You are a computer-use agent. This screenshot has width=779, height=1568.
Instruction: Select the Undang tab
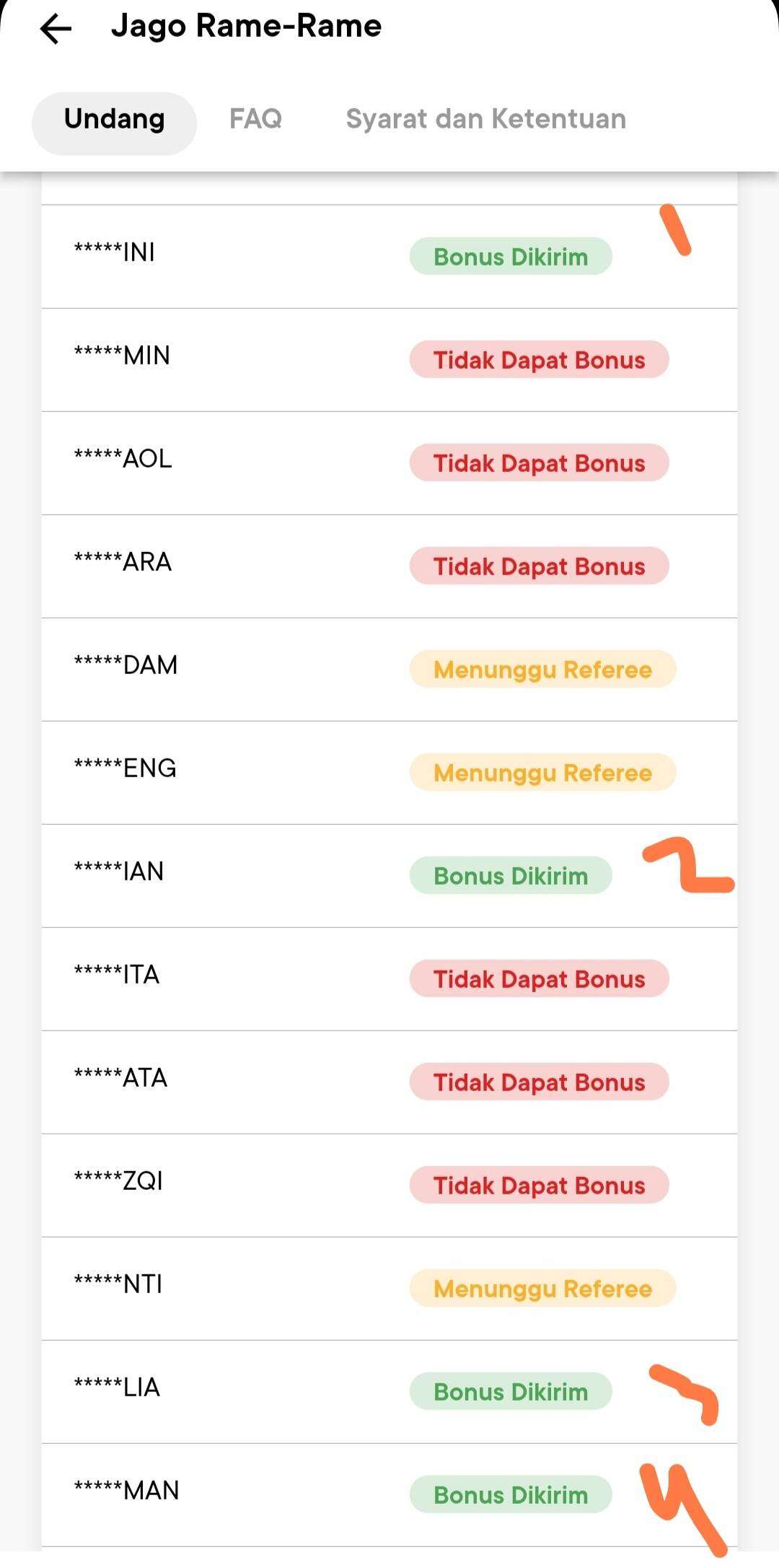click(114, 121)
